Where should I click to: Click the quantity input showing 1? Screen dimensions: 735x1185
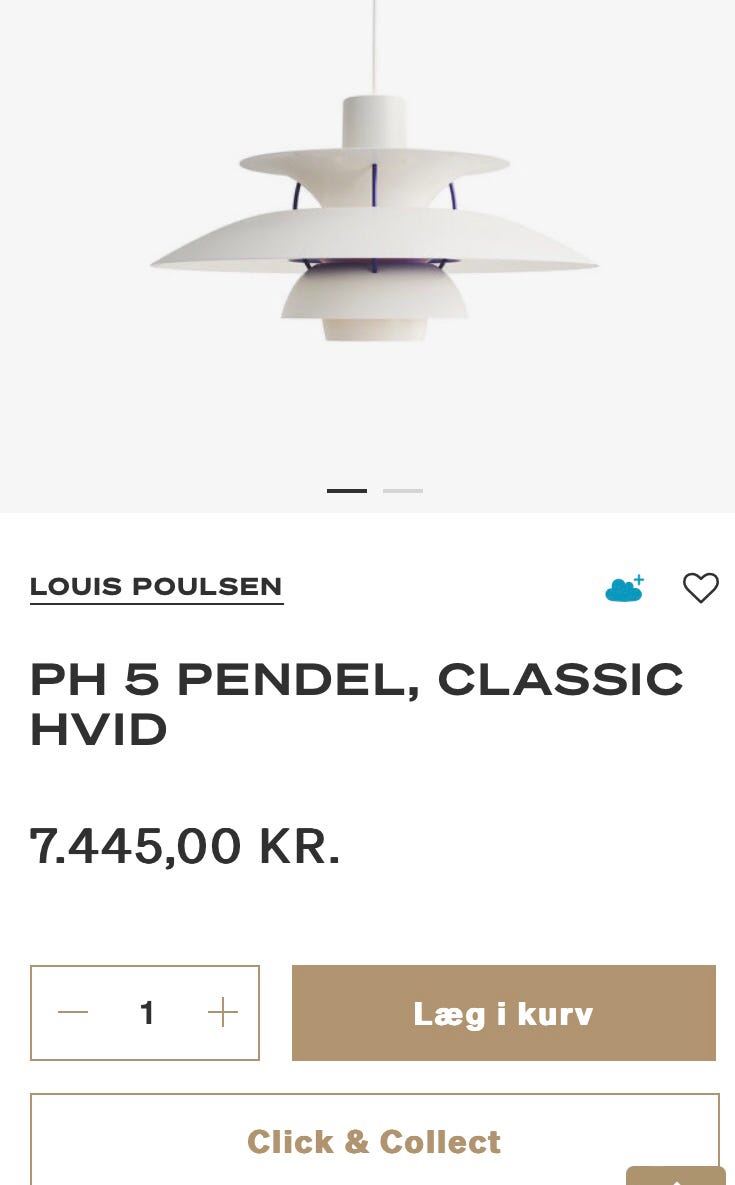pos(146,1012)
